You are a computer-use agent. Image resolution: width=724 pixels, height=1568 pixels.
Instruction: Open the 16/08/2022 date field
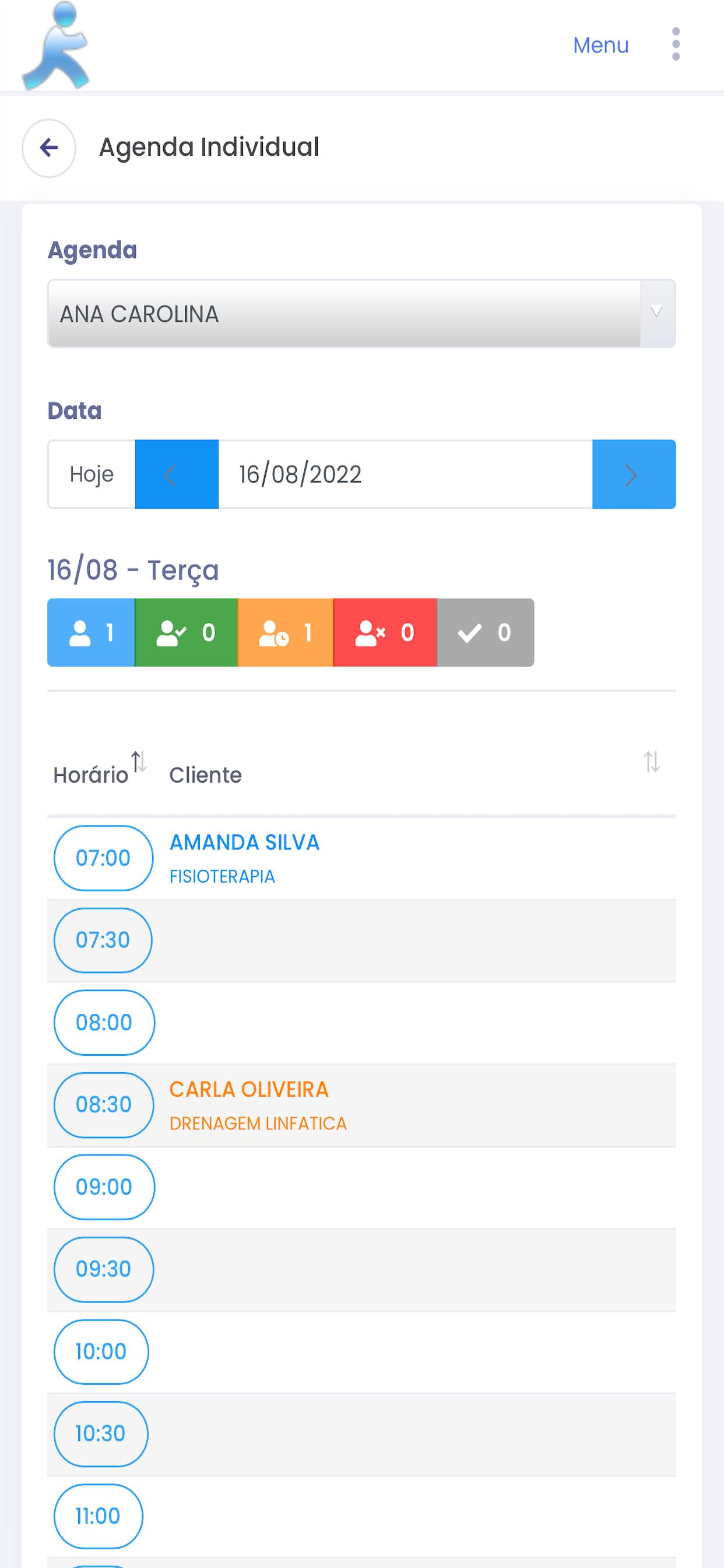405,474
